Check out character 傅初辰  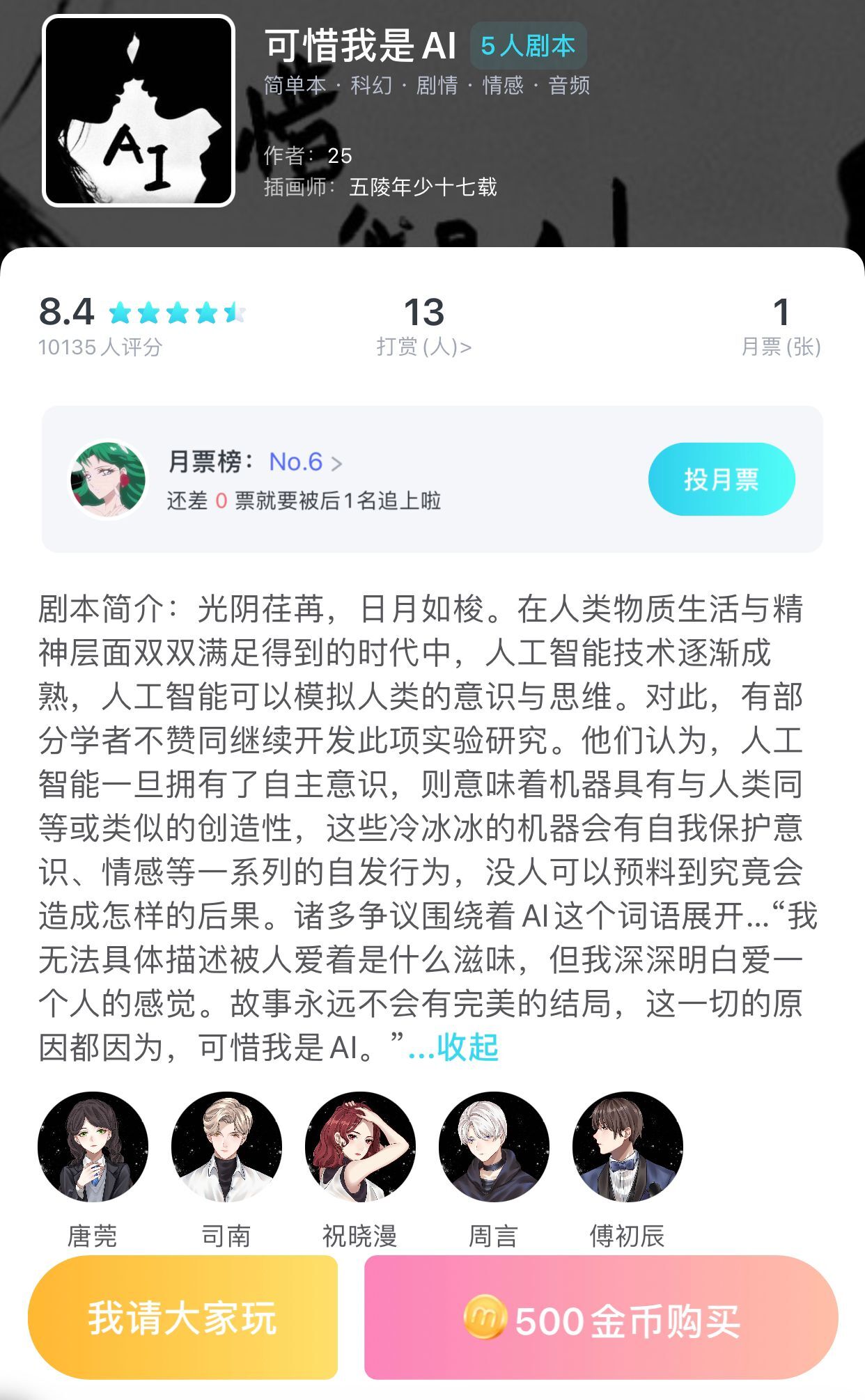pyautogui.click(x=628, y=1147)
